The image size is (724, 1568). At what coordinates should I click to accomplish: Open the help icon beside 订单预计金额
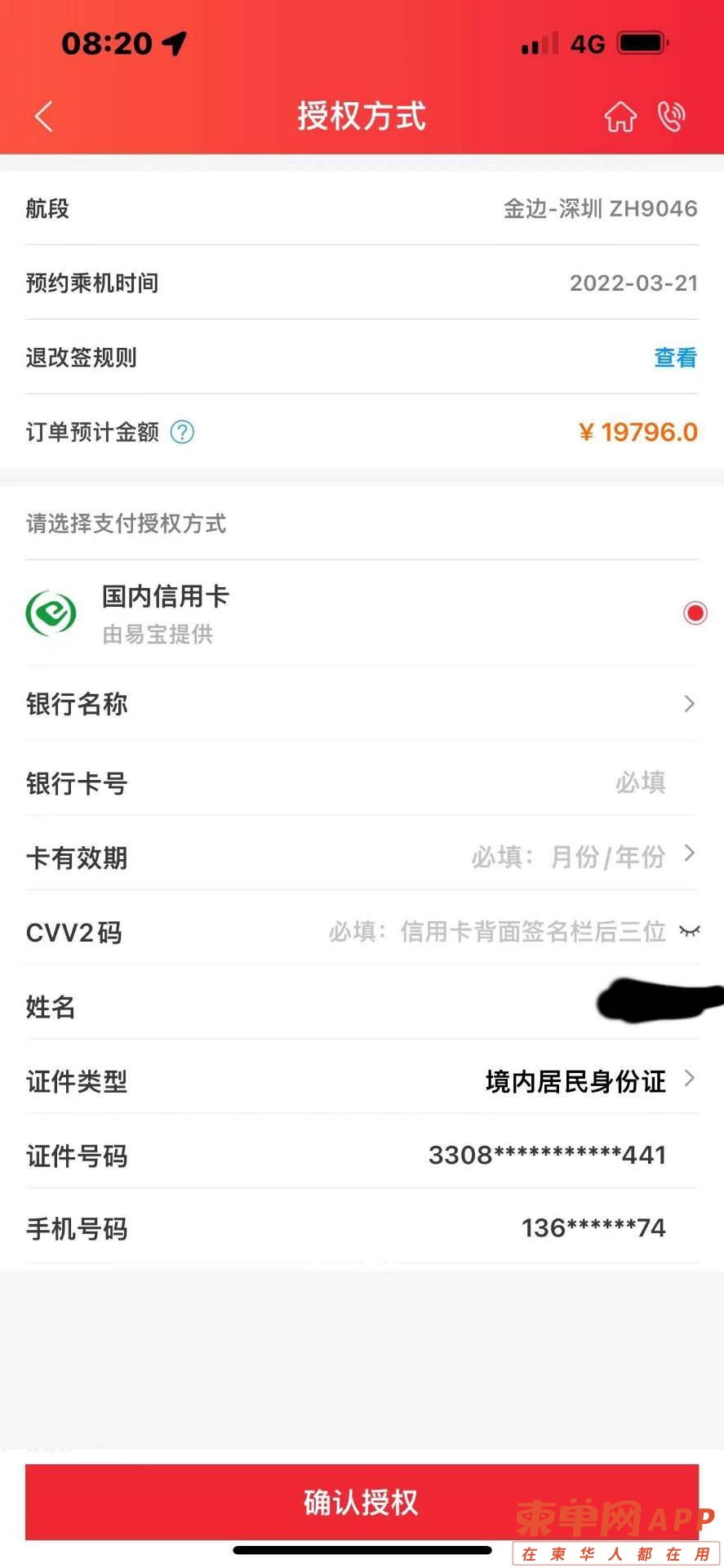click(x=182, y=432)
